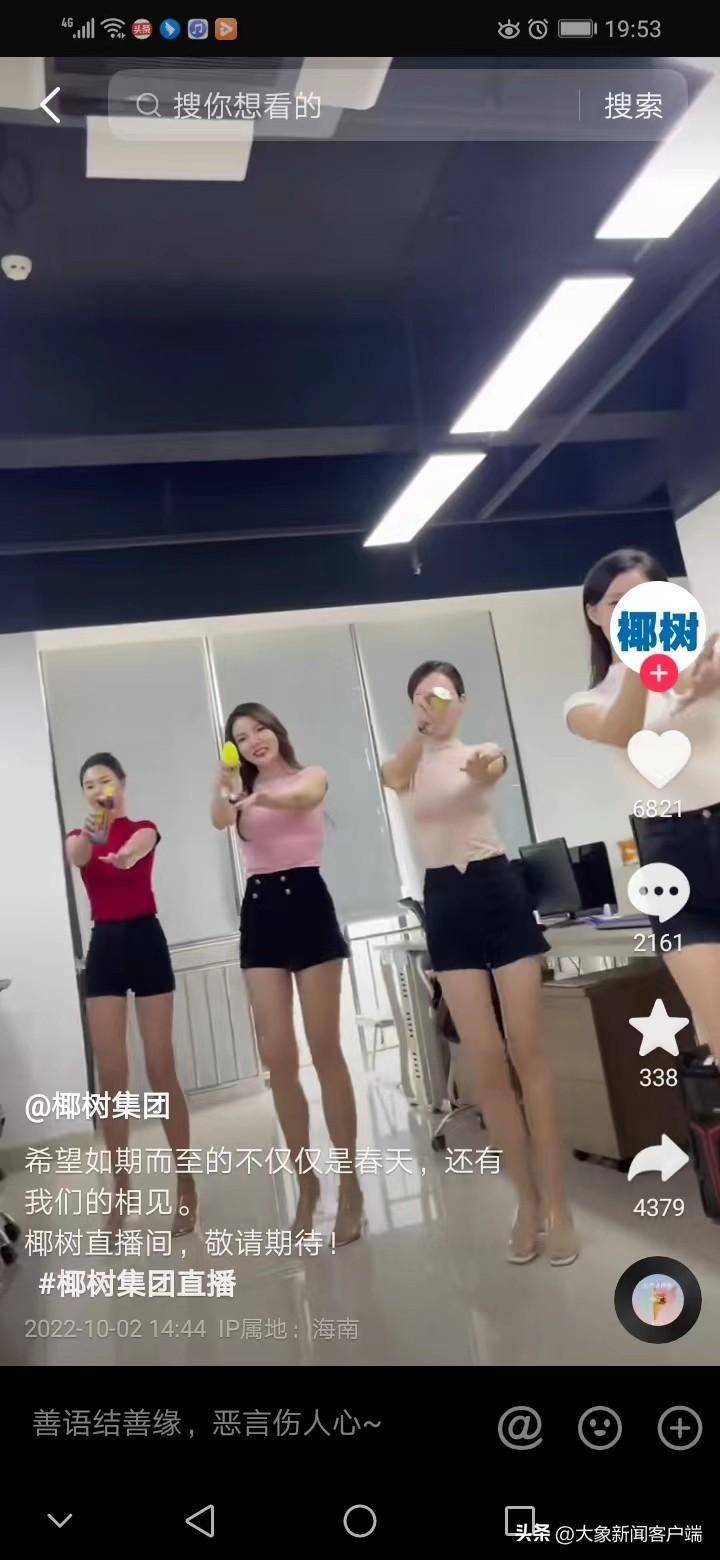
Task: Open the @椰树集团 account name
Action: 97,1106
